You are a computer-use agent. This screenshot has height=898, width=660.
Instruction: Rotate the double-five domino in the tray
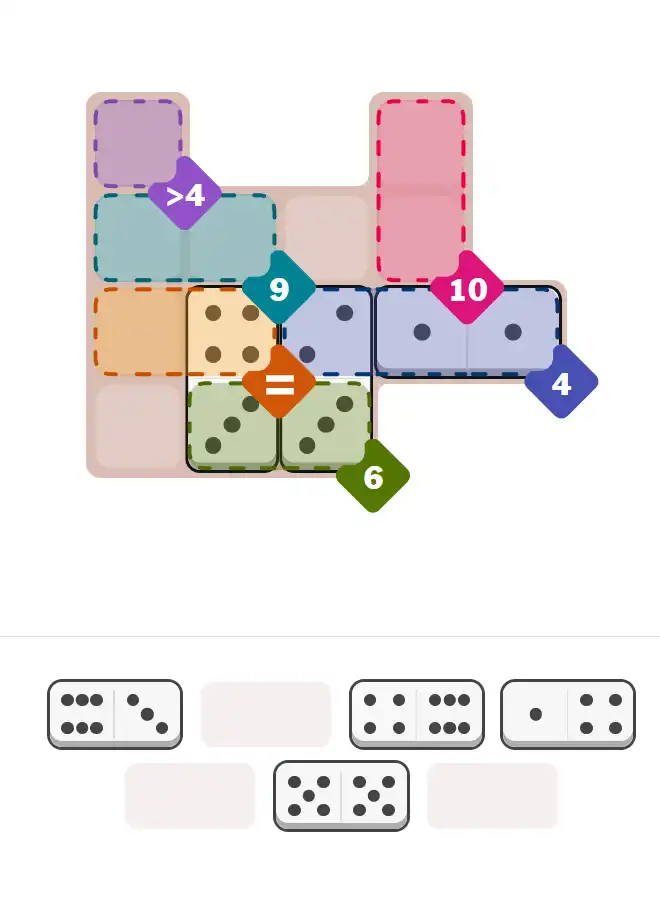[x=341, y=794]
